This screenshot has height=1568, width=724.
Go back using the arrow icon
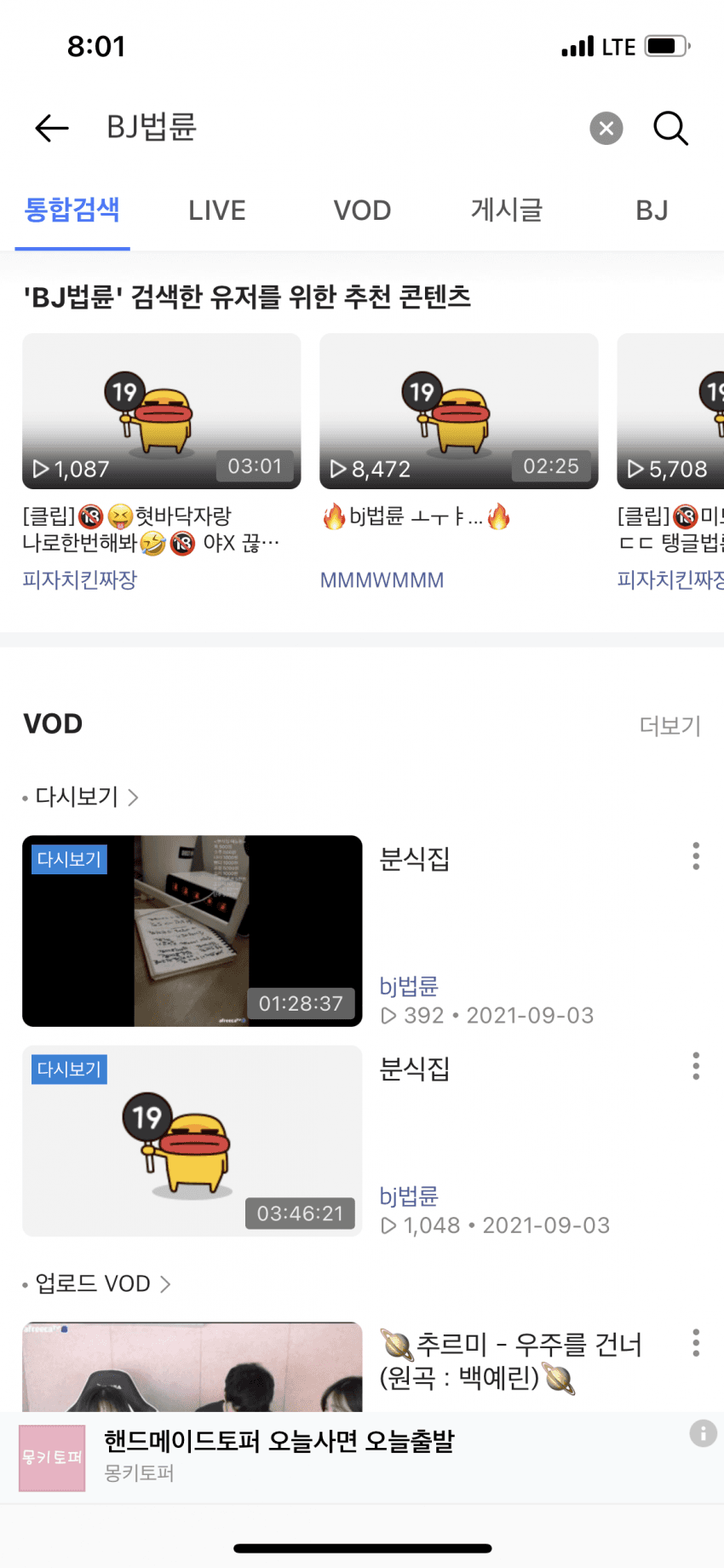pyautogui.click(x=52, y=128)
